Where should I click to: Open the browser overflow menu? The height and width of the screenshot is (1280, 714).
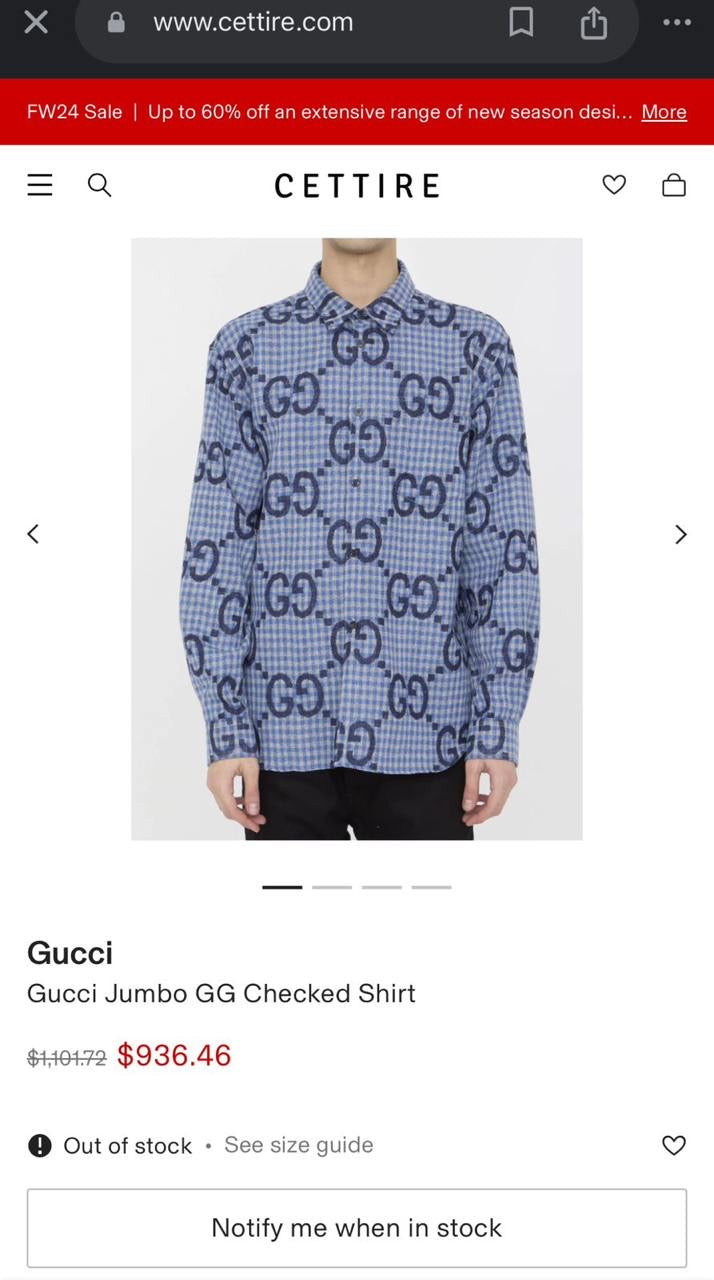677,23
